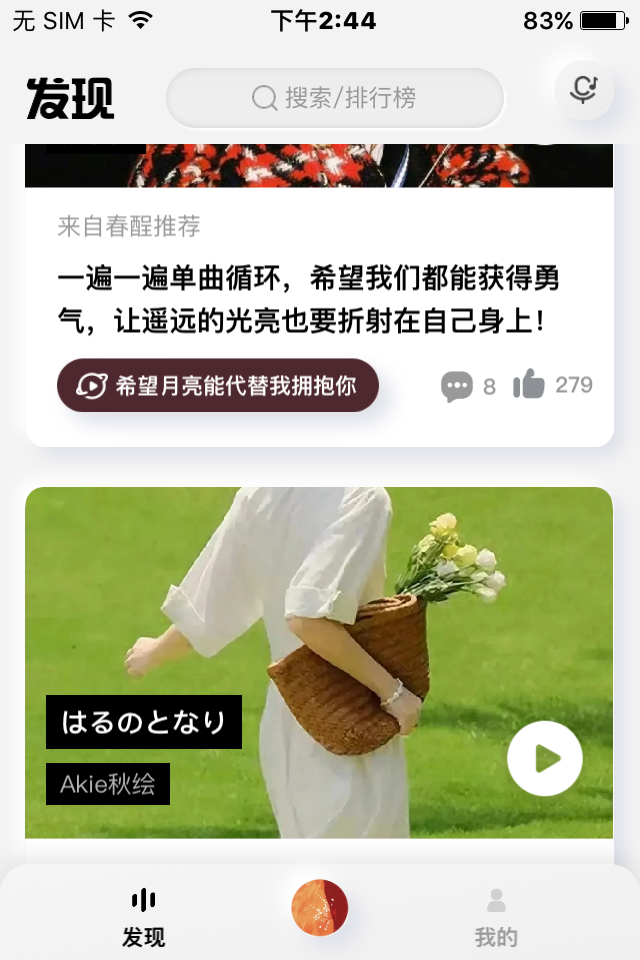This screenshot has width=640, height=960.
Task: Go to the 我的 tab
Action: (x=496, y=916)
